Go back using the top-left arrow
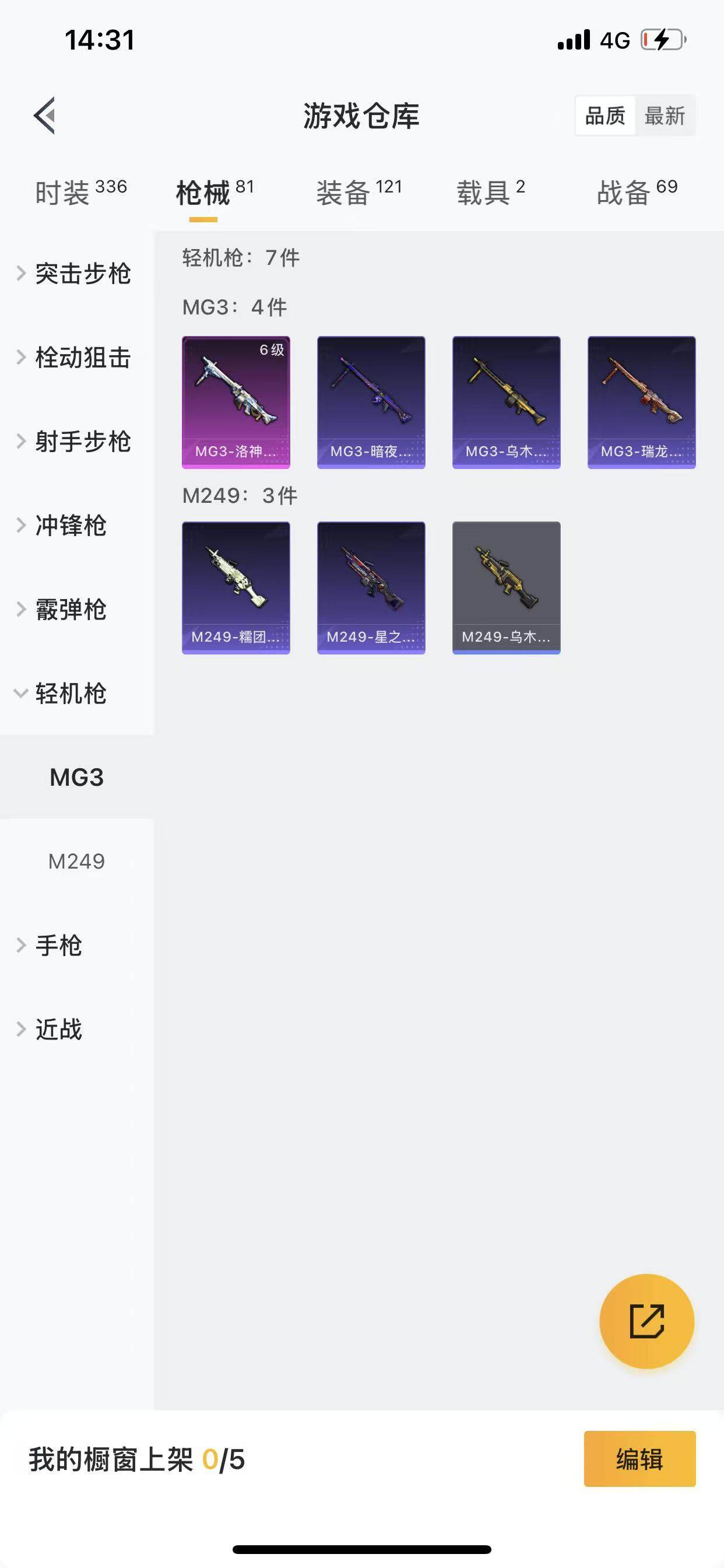Screen dimensions: 724x1568 click(x=44, y=115)
